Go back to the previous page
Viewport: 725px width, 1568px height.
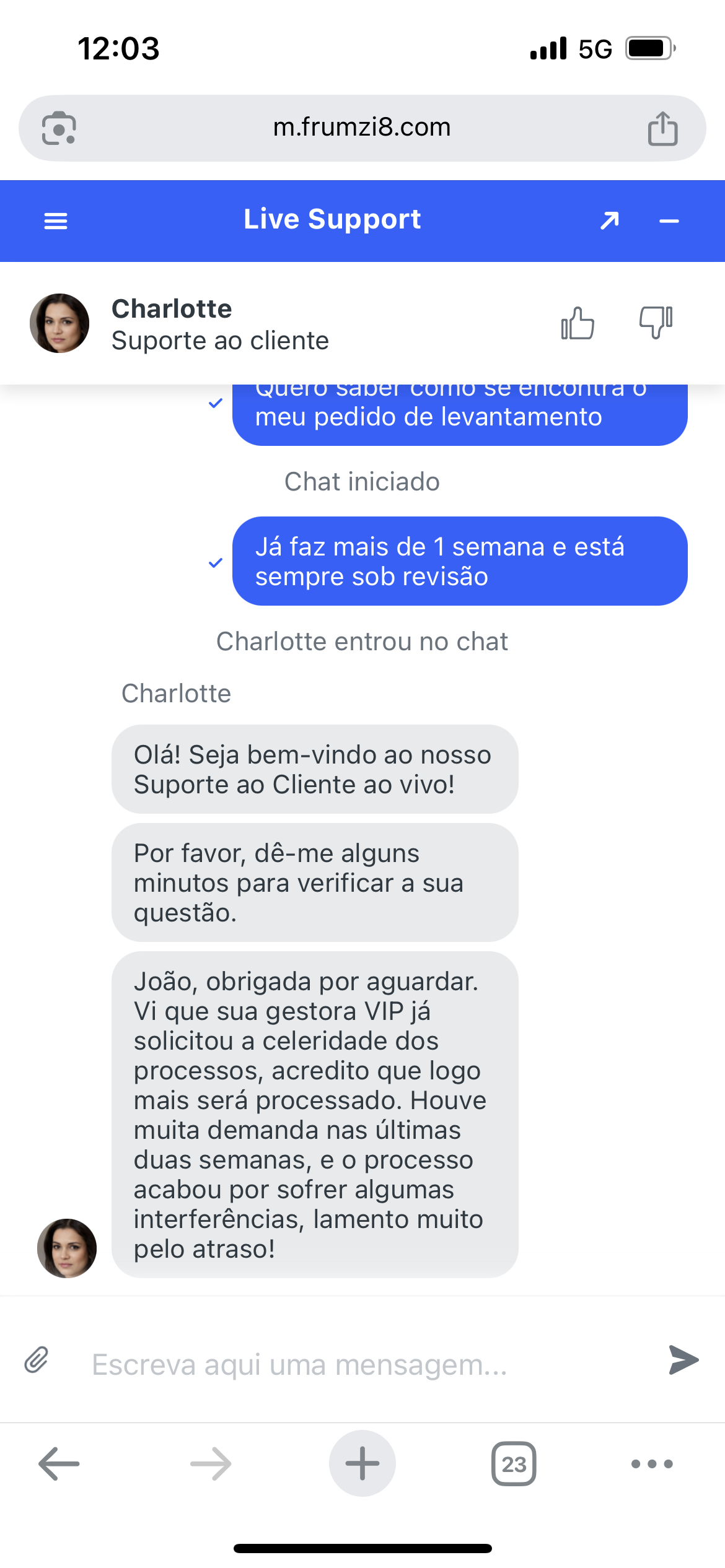coord(59,1464)
